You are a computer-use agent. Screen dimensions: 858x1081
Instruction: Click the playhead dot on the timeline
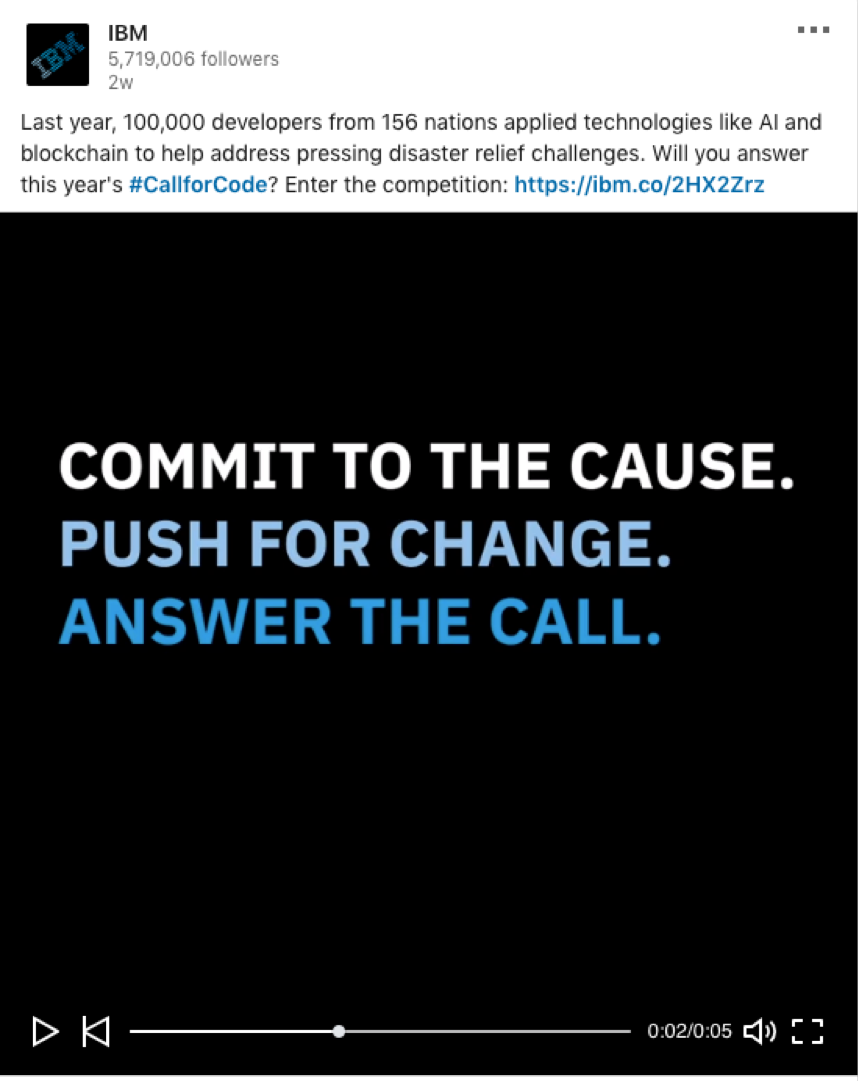pos(339,1030)
